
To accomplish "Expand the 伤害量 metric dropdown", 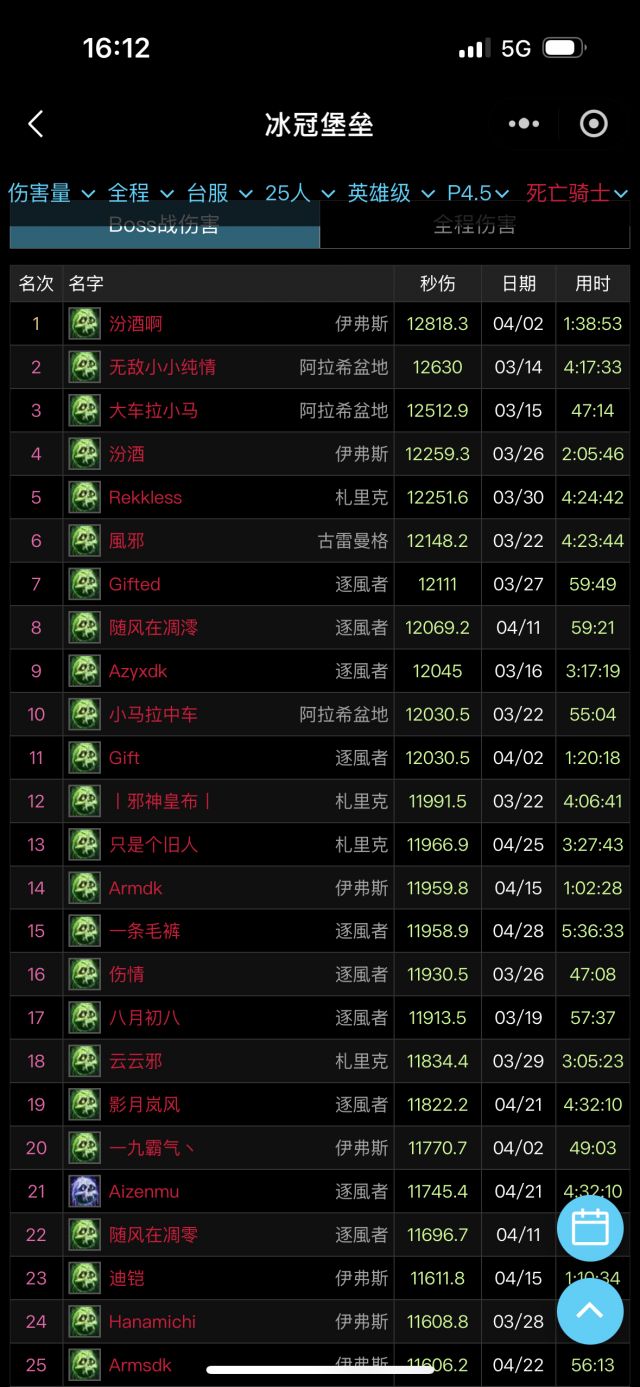I will [x=51, y=193].
